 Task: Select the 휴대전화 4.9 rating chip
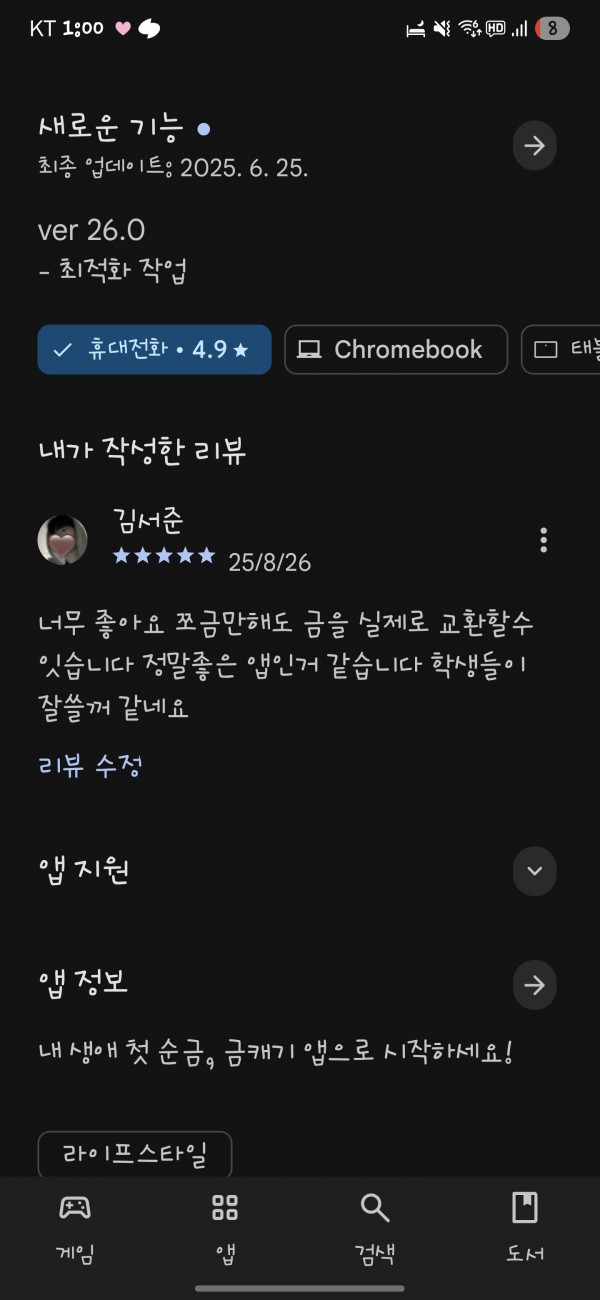[x=154, y=350]
